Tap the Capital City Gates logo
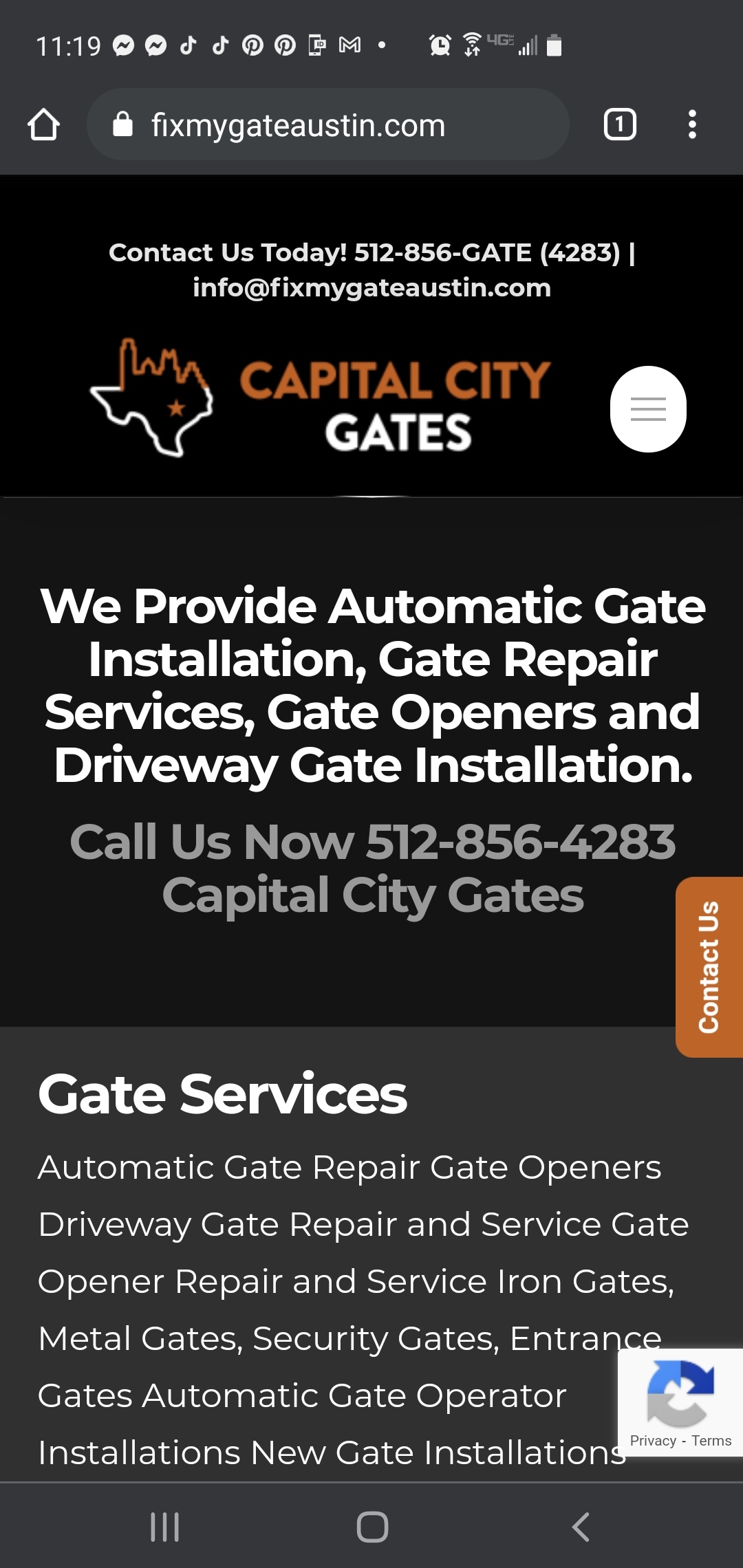This screenshot has height=1568, width=743. point(321,399)
